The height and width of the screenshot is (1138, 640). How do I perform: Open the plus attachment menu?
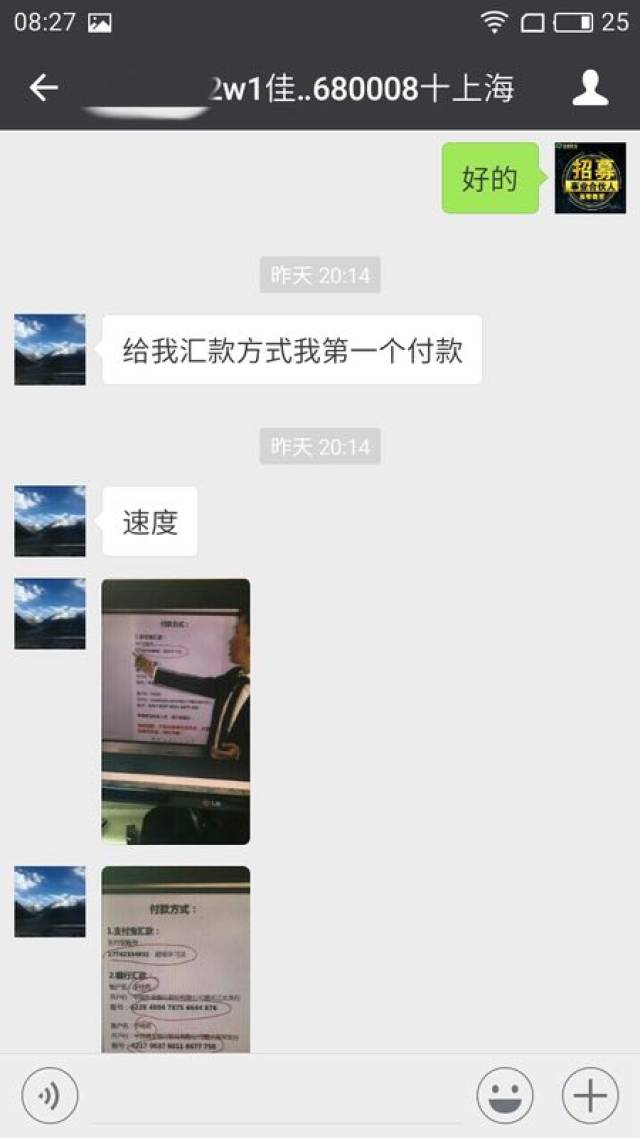pos(590,1095)
